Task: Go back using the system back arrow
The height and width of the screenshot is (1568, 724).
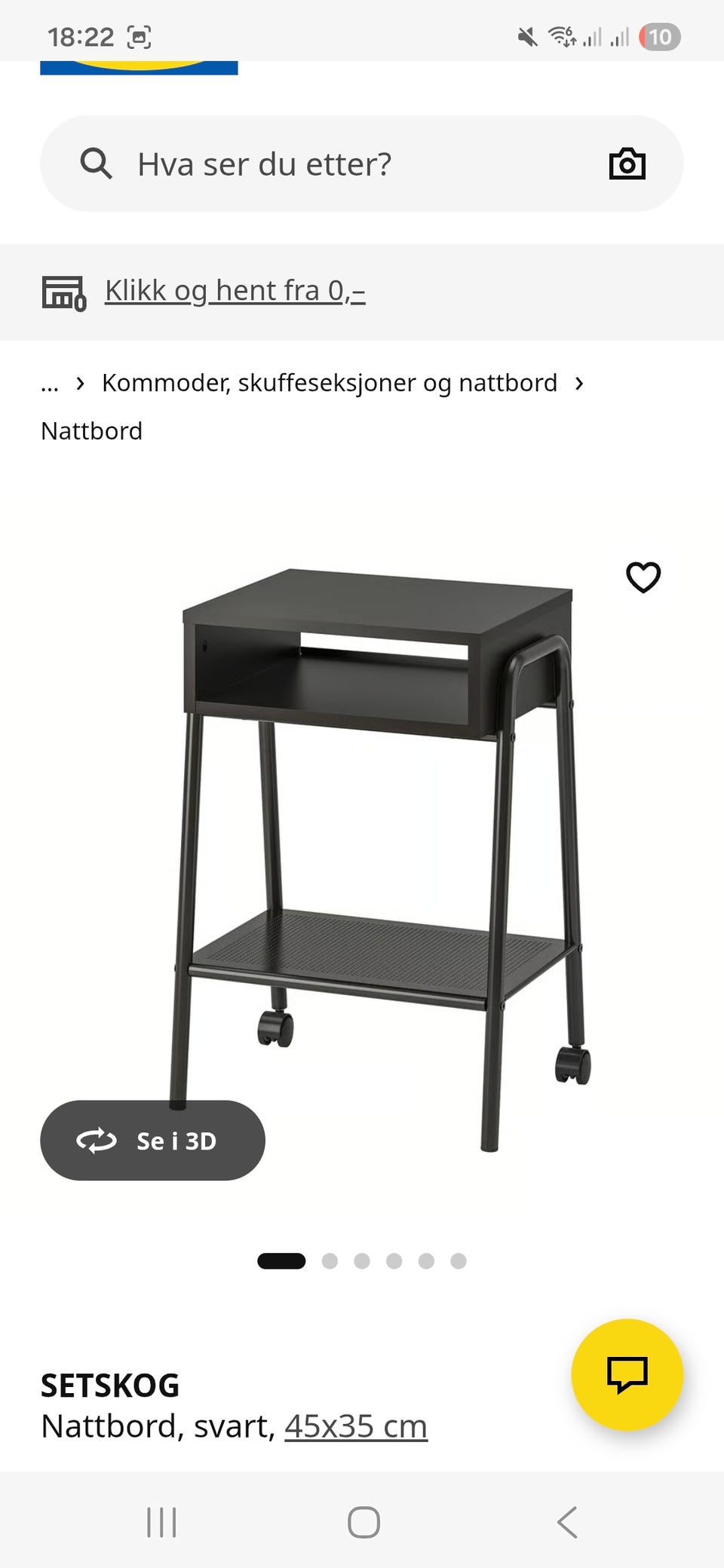Action: 567,1522
